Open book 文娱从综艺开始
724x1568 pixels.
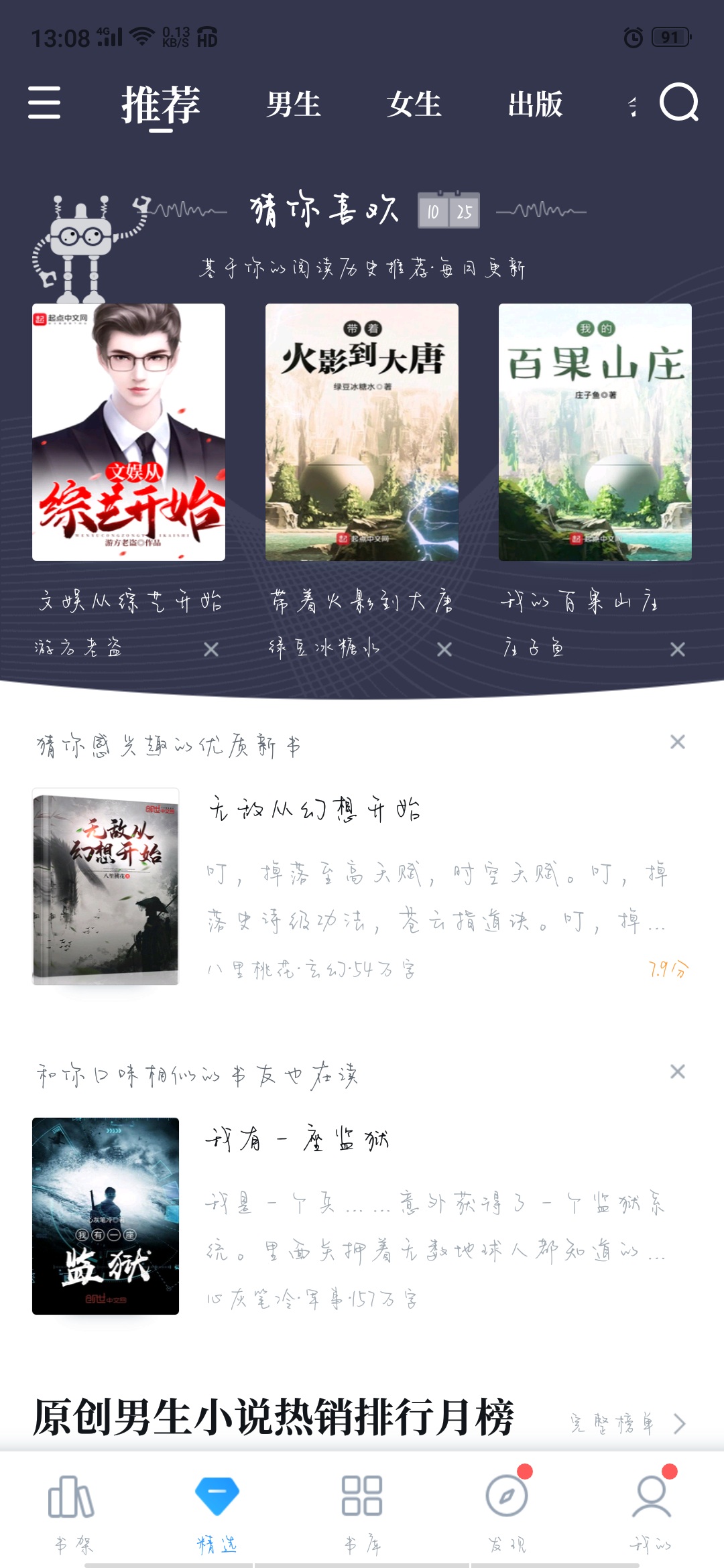[x=129, y=432]
